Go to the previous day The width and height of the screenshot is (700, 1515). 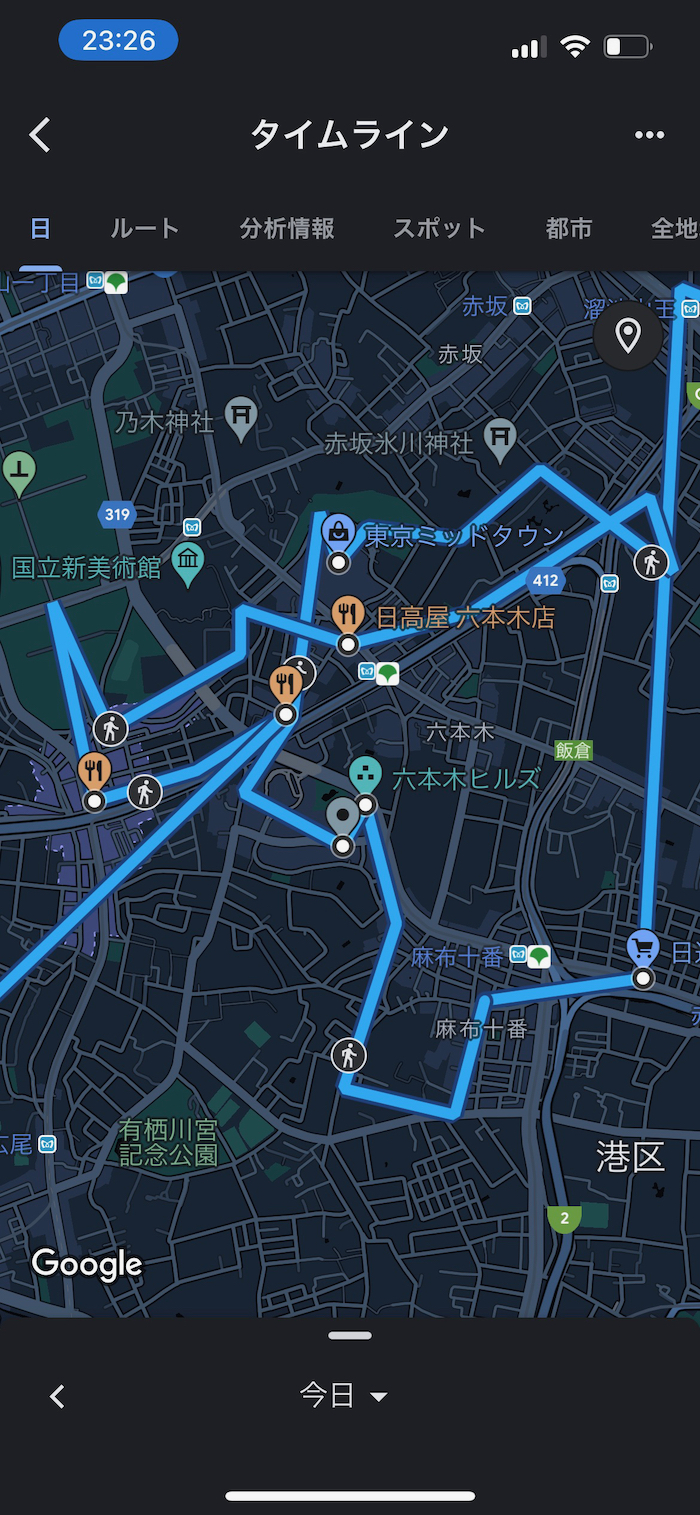pyautogui.click(x=58, y=1396)
